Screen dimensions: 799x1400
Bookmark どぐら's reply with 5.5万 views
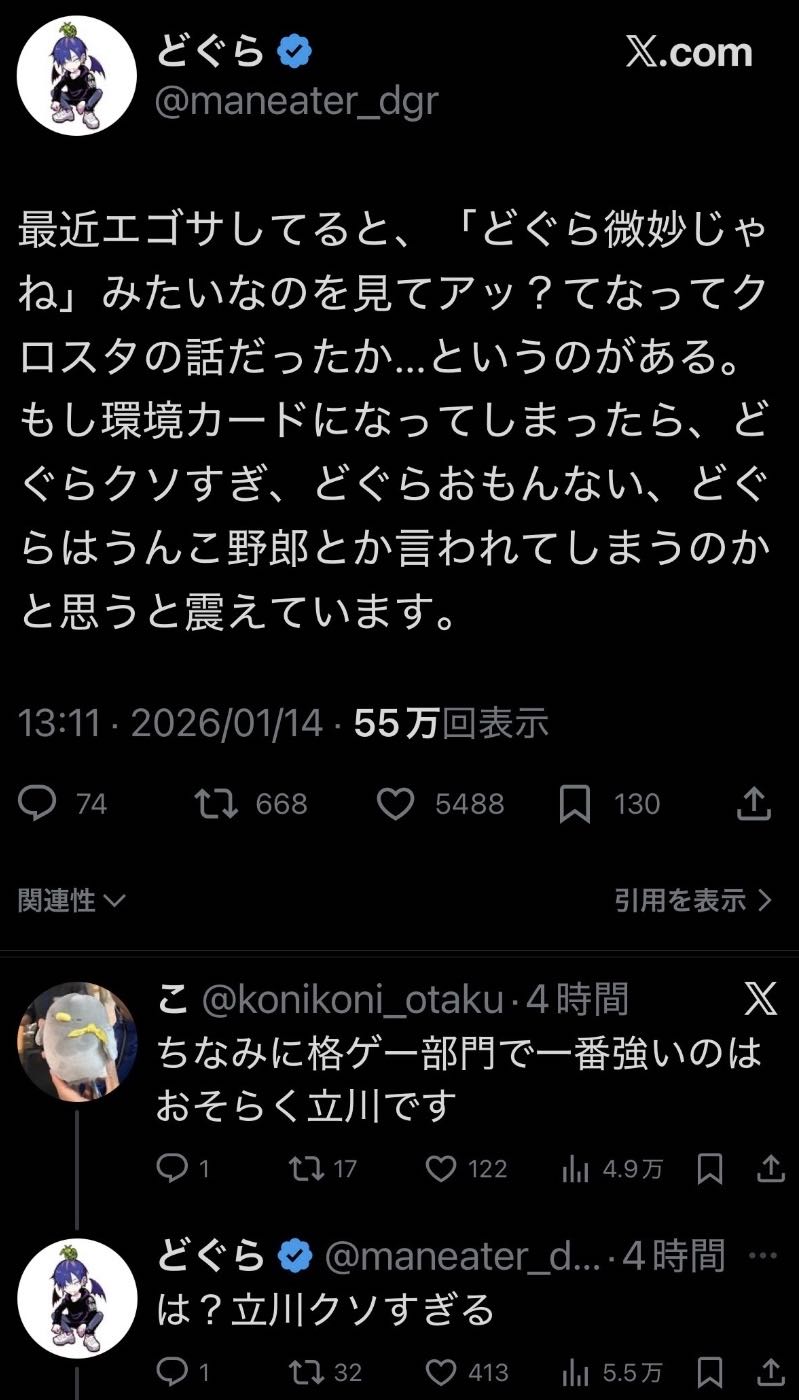click(710, 1372)
